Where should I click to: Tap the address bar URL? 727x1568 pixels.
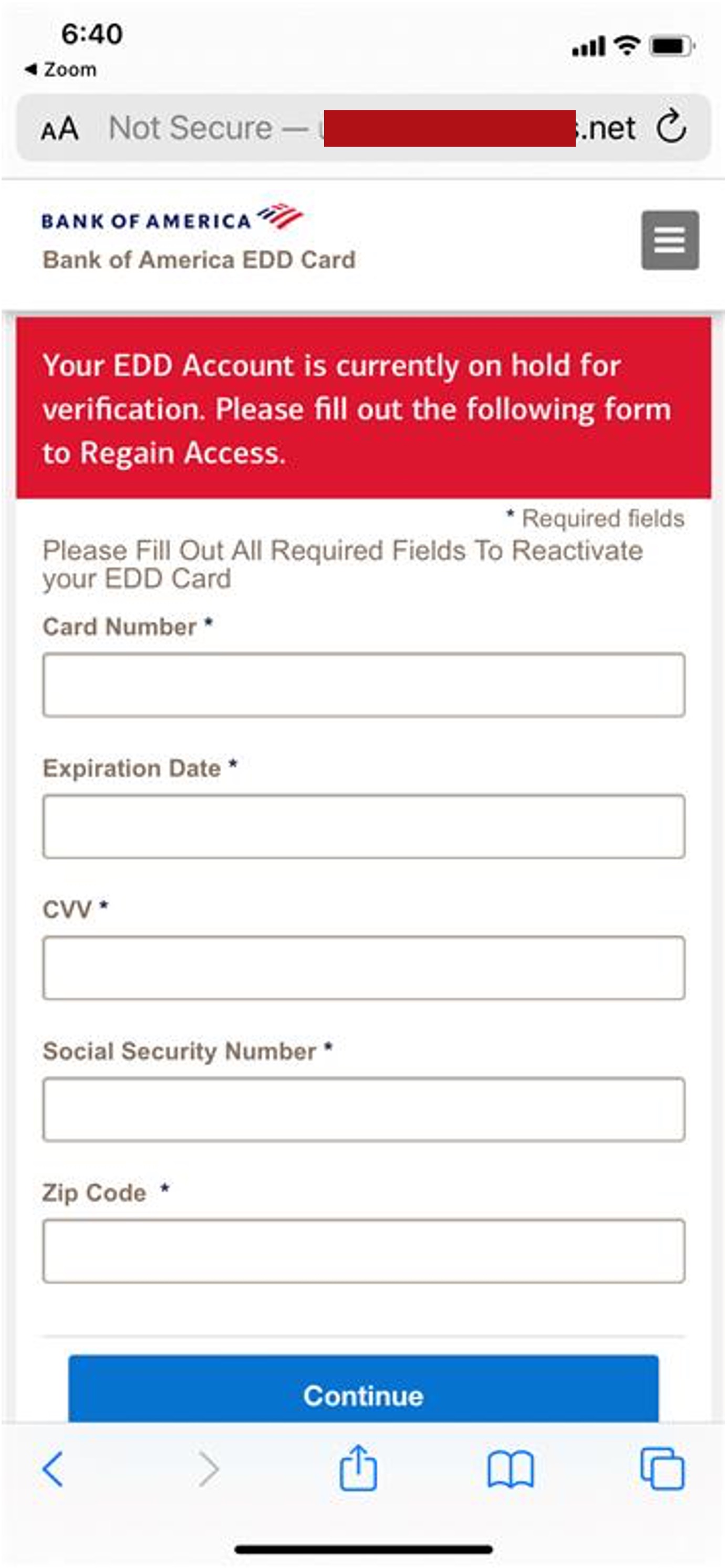coord(365,128)
